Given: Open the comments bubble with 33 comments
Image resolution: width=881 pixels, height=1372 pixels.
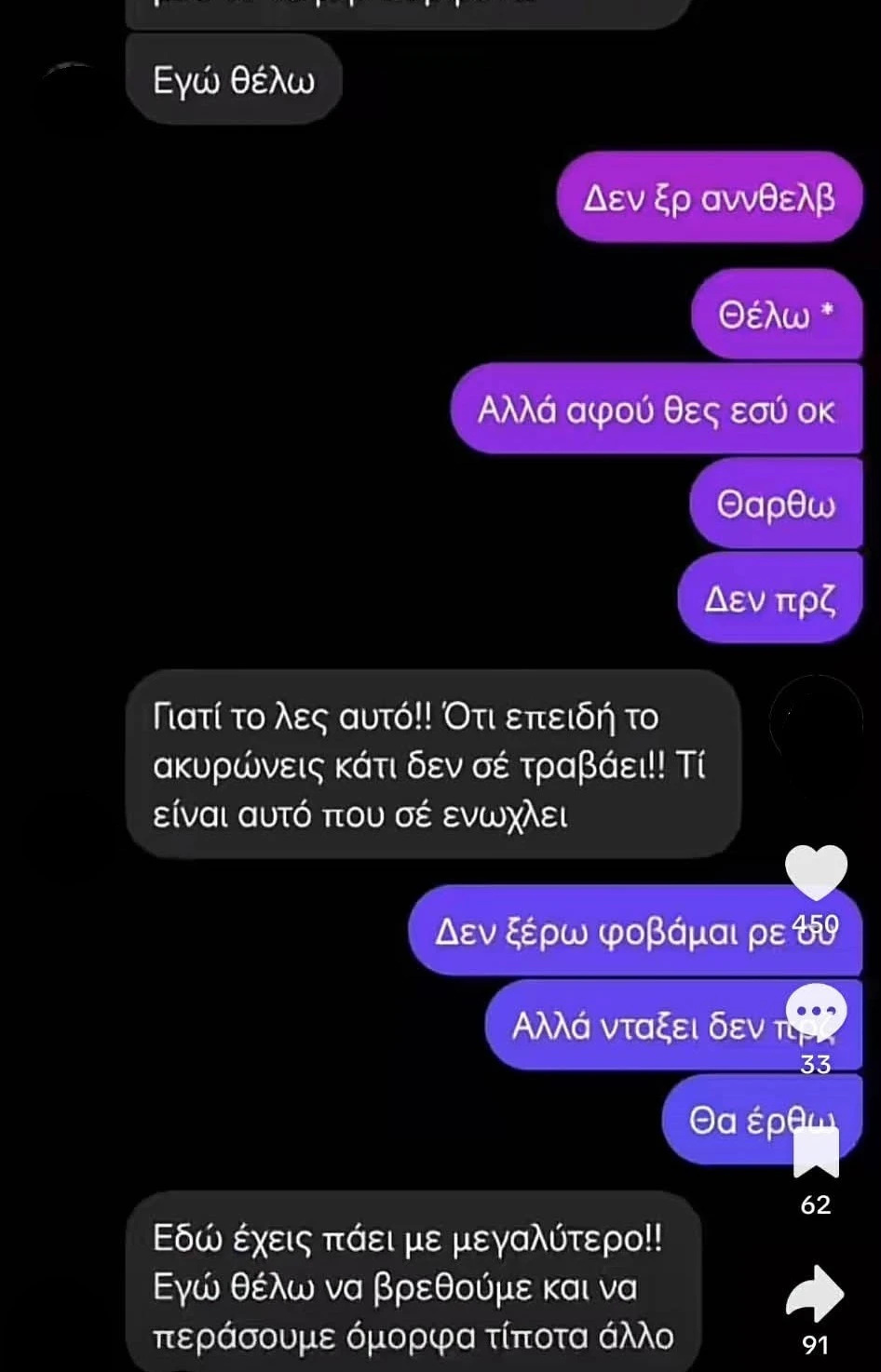Looking at the screenshot, I should (x=816, y=1011).
